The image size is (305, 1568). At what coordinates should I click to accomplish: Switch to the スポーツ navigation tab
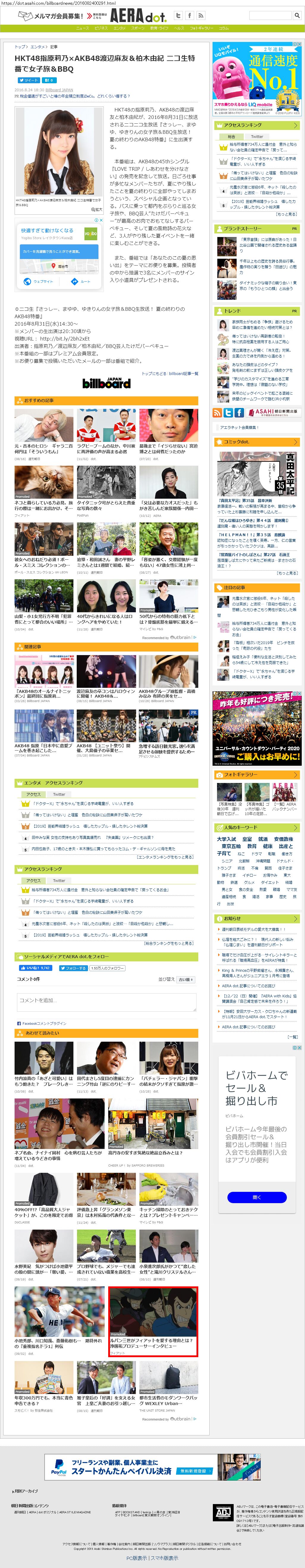[x=138, y=28]
